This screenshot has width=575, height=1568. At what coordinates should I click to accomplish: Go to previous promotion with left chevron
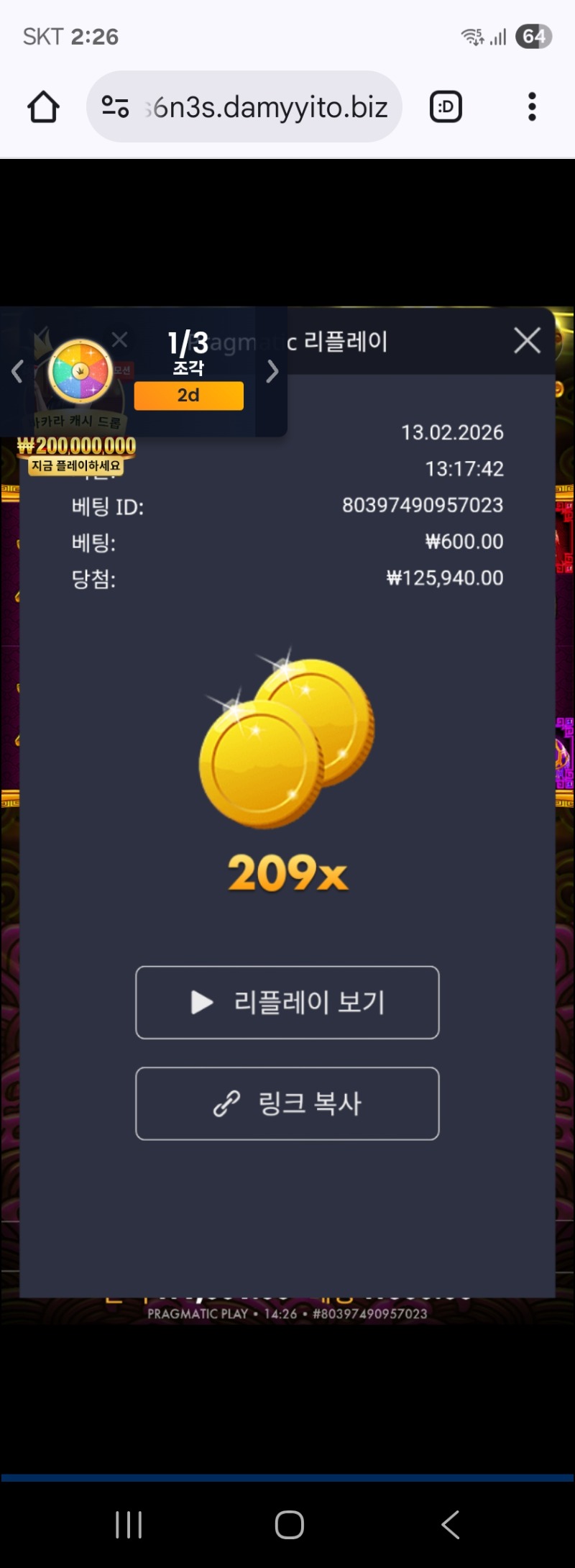17,372
